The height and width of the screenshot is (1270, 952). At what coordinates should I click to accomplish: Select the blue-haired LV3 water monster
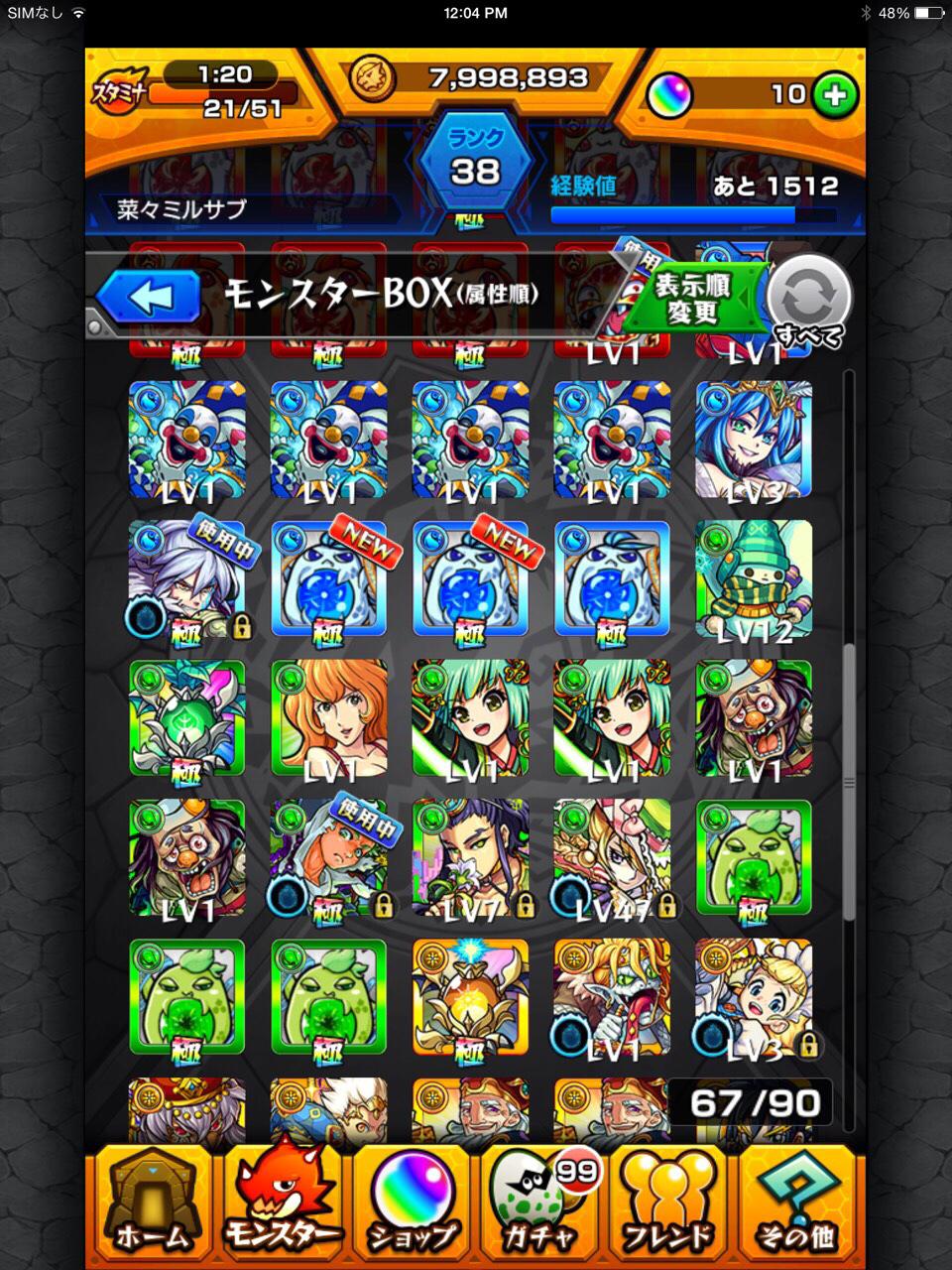click(754, 440)
